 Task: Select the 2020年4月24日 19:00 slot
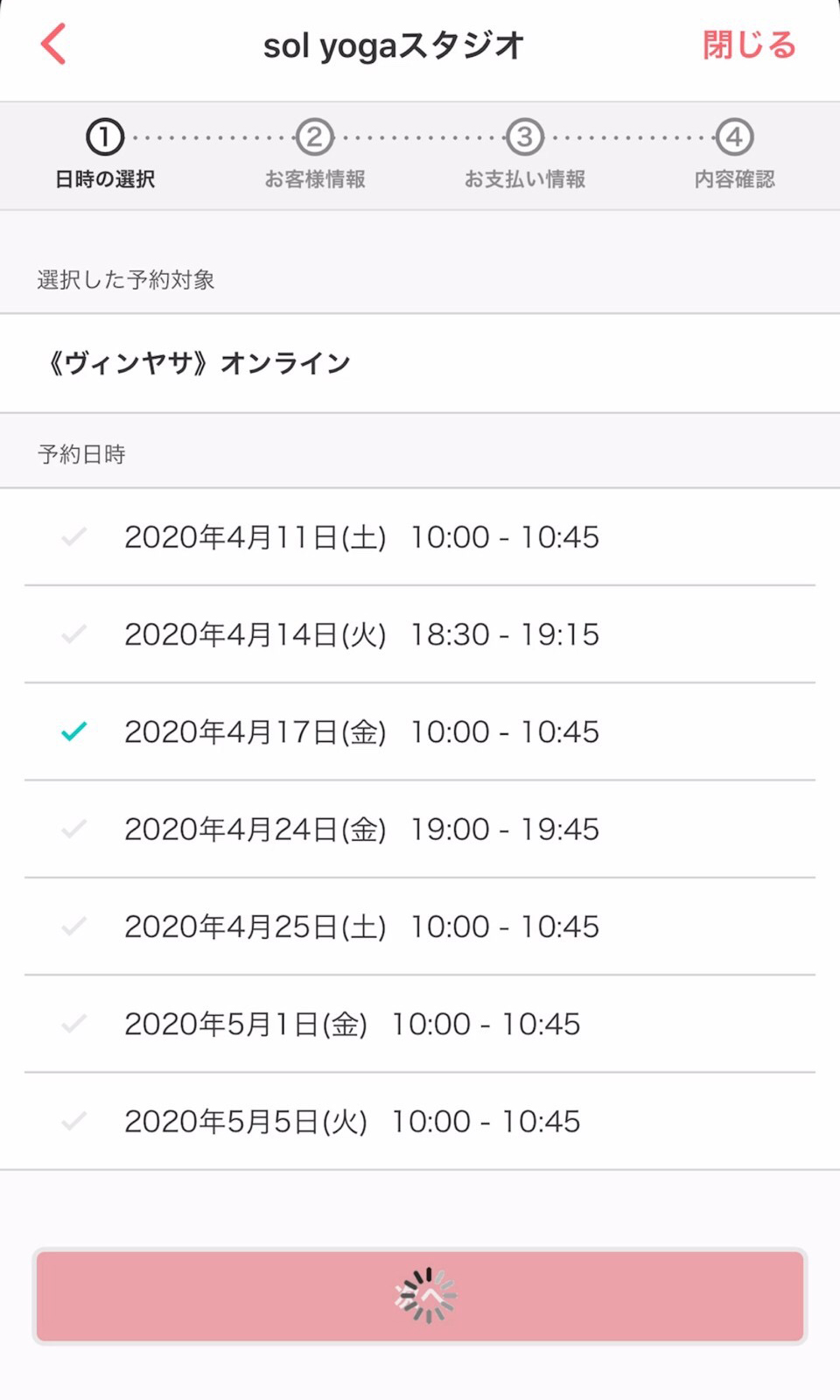(x=360, y=829)
